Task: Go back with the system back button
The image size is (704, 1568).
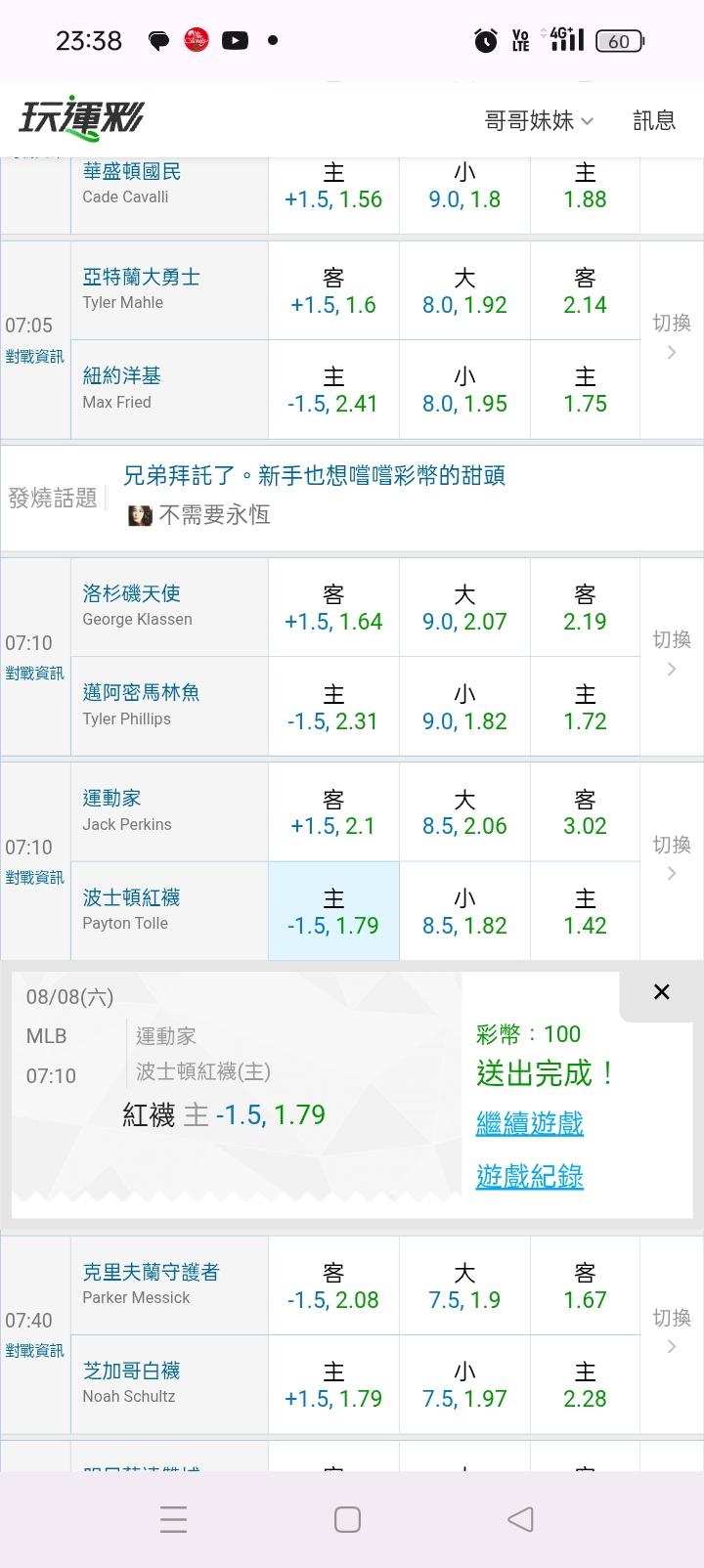Action: (521, 1519)
